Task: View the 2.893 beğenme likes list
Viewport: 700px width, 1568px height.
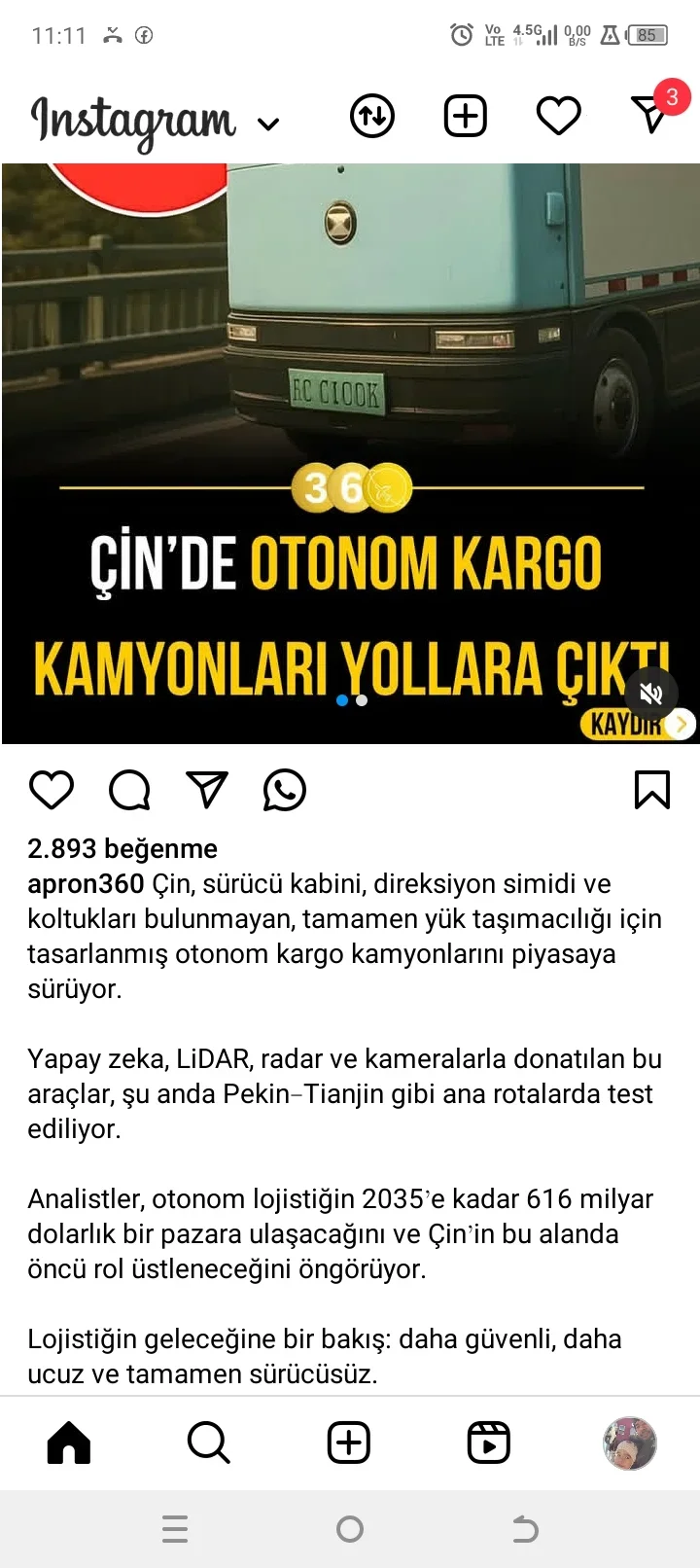Action: tap(122, 848)
